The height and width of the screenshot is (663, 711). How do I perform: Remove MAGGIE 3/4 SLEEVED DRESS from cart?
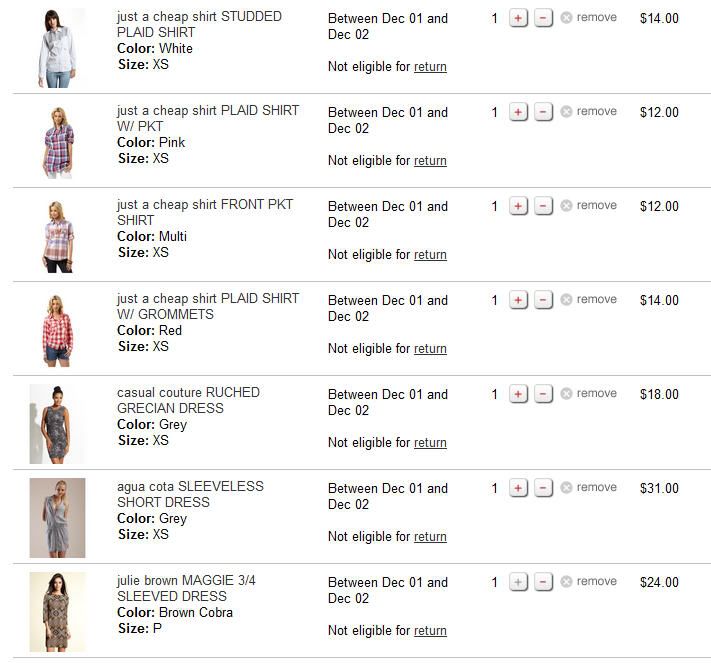pos(588,582)
